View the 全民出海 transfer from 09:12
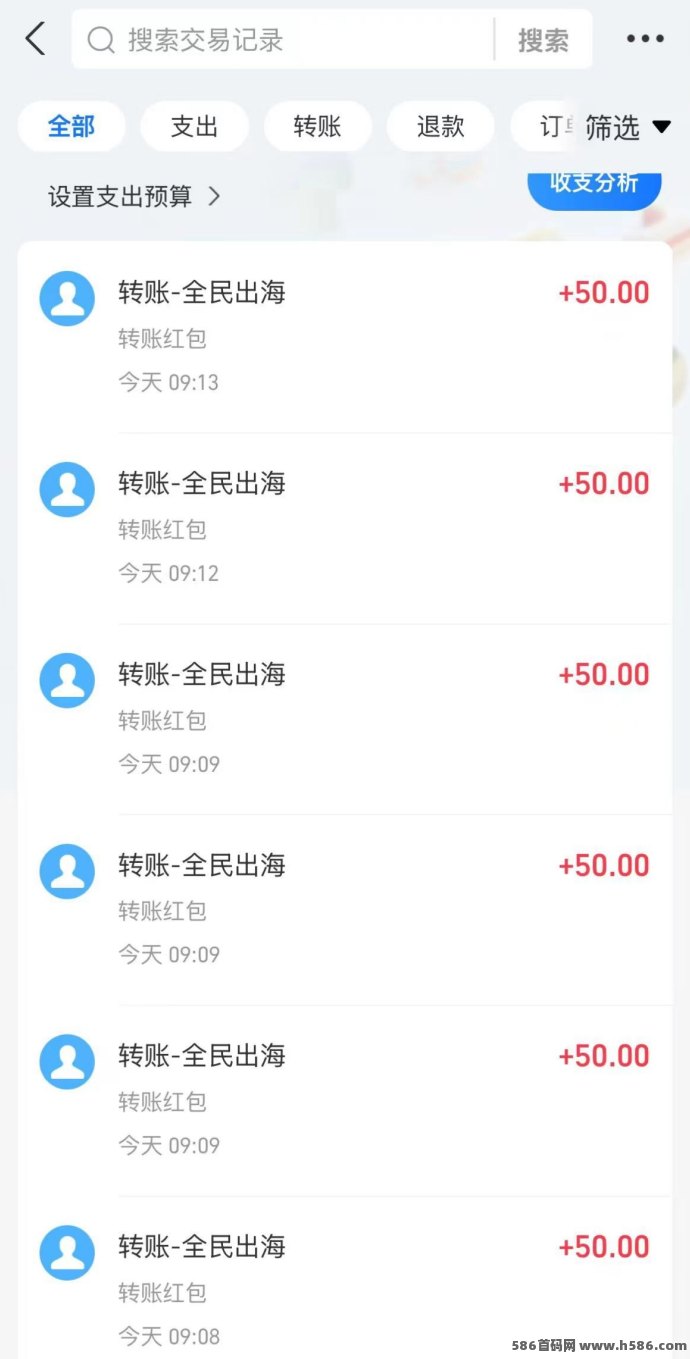The image size is (690, 1359). (344, 527)
